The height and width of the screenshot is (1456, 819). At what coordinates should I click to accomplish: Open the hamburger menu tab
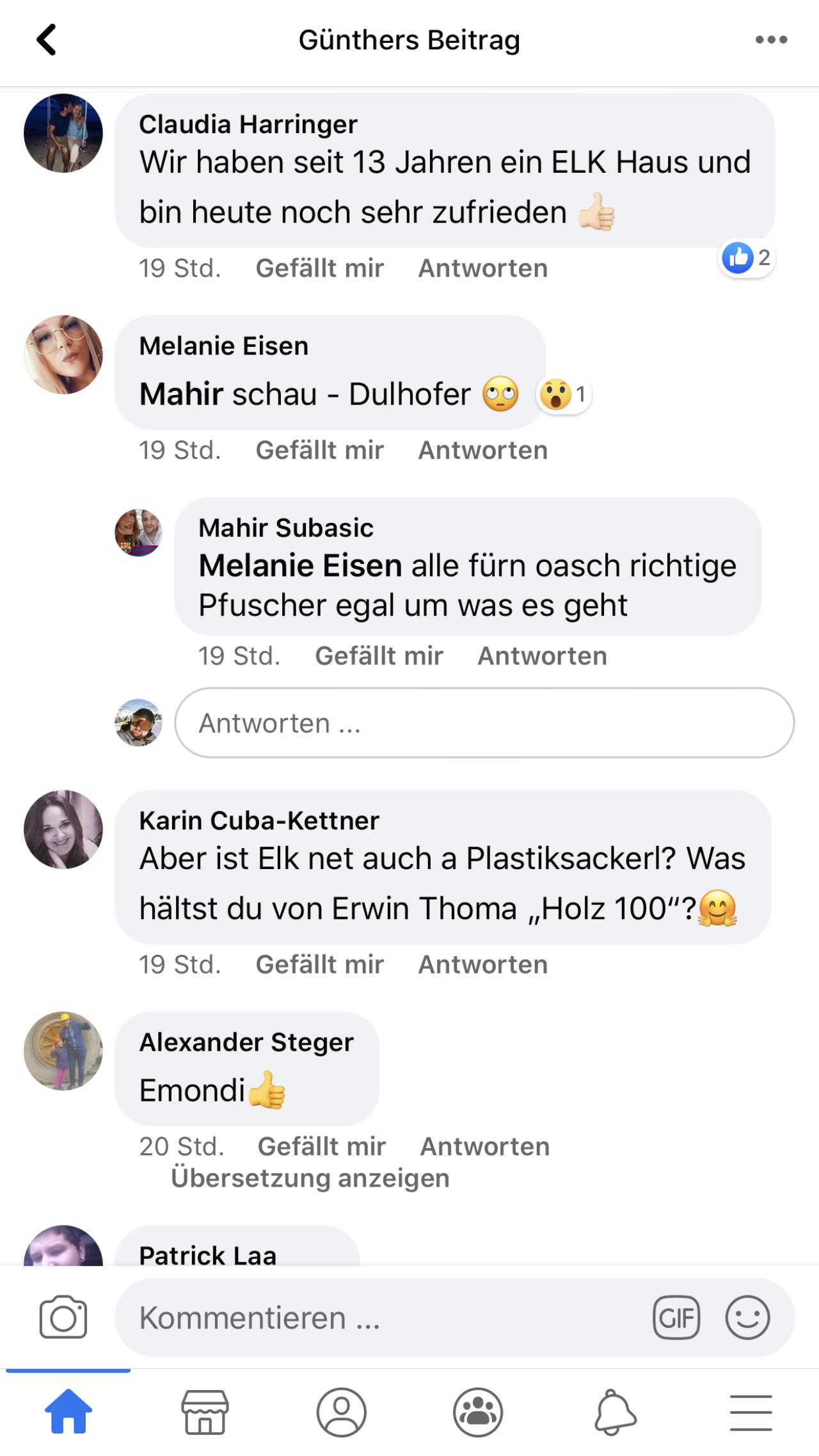tap(751, 1412)
